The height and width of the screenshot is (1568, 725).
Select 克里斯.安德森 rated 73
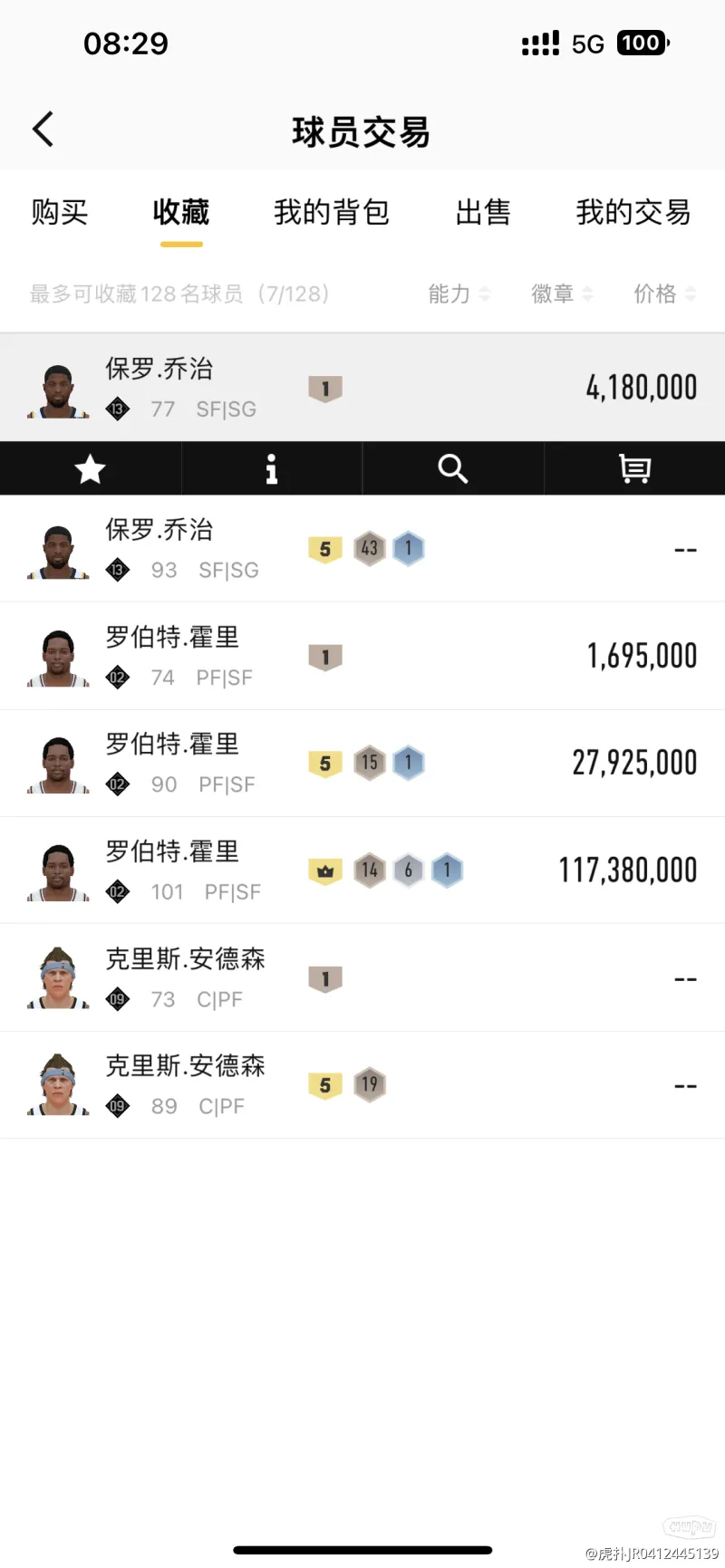362,977
